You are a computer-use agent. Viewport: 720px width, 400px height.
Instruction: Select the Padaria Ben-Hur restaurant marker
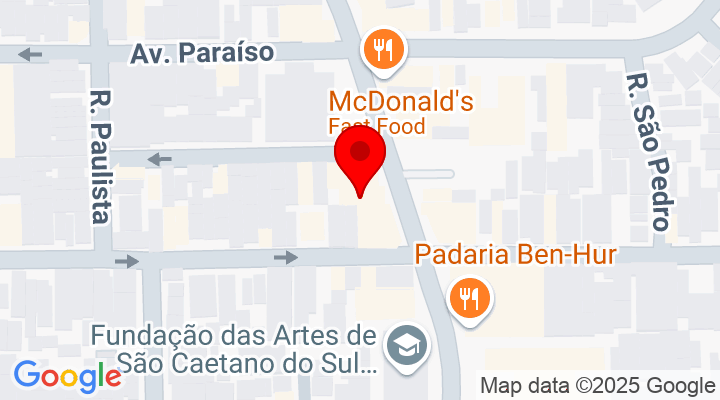[467, 296]
